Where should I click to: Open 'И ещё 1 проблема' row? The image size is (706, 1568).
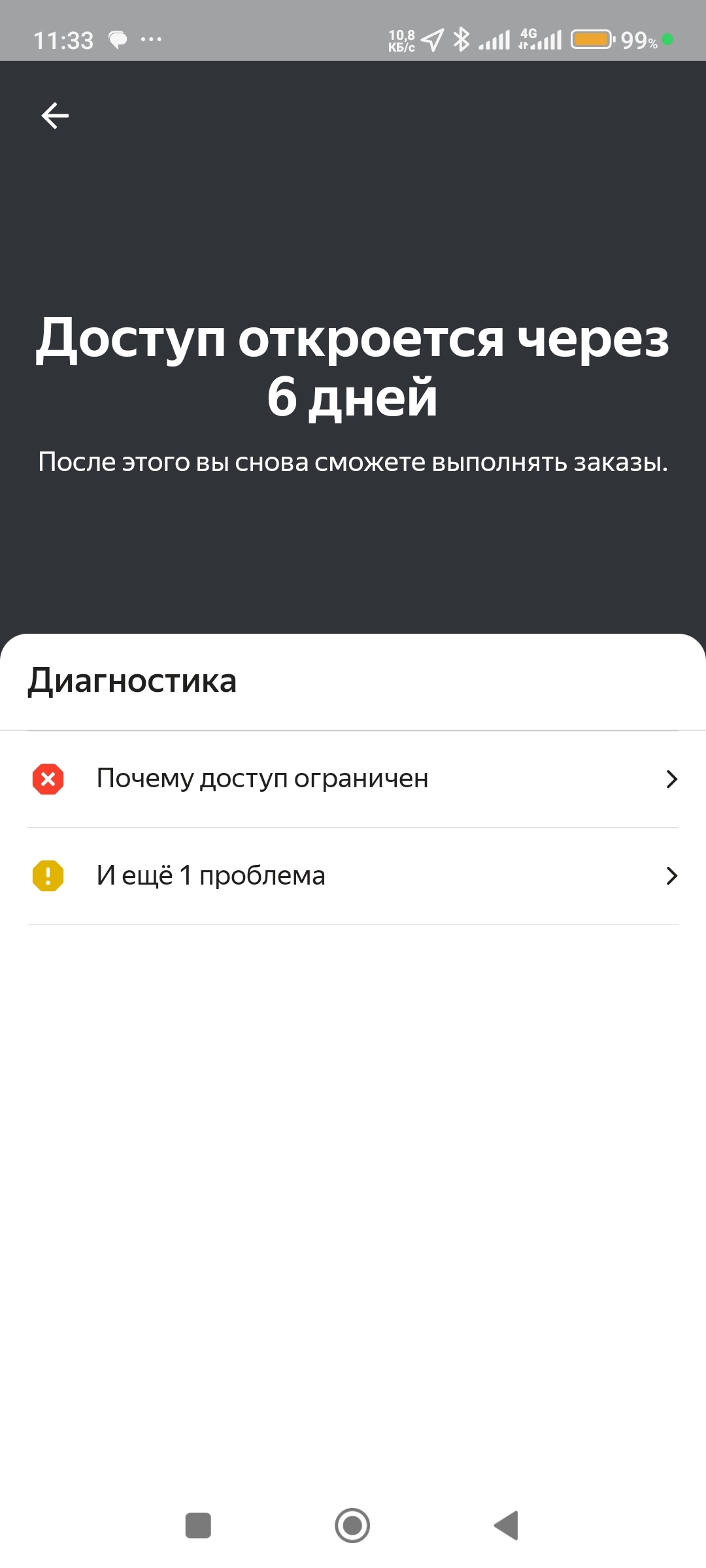[353, 875]
